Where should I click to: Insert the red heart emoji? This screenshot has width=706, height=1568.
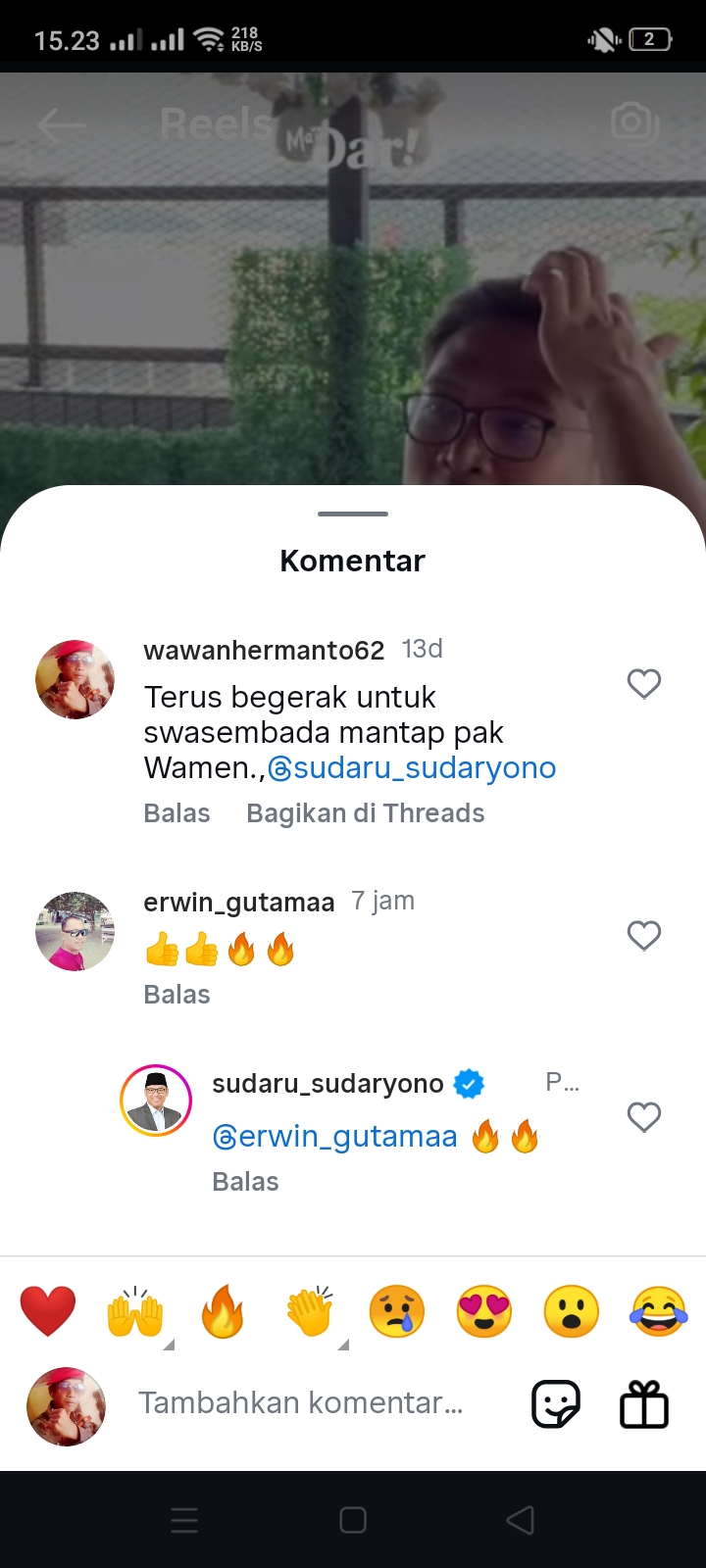pyautogui.click(x=48, y=1311)
